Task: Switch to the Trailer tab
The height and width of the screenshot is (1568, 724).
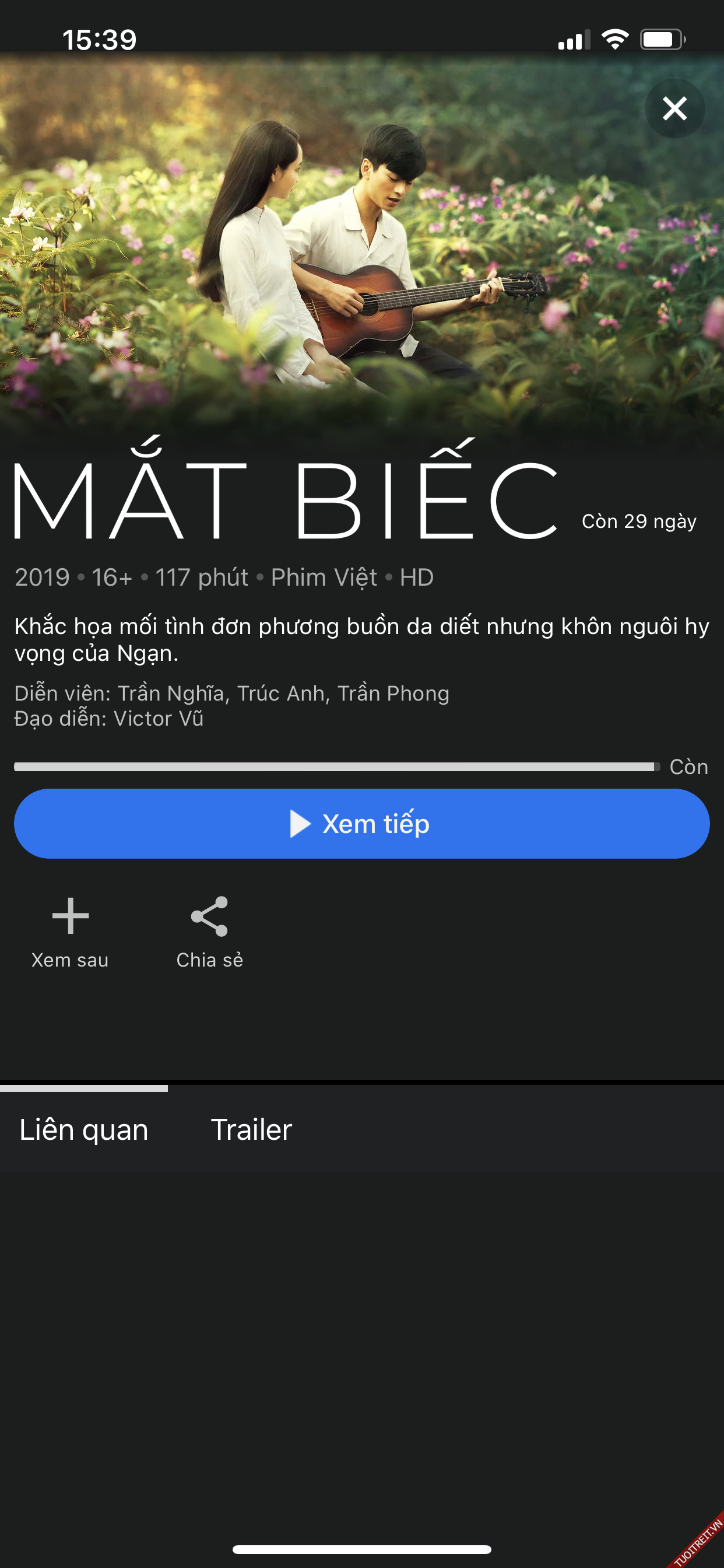Action: click(x=251, y=1130)
